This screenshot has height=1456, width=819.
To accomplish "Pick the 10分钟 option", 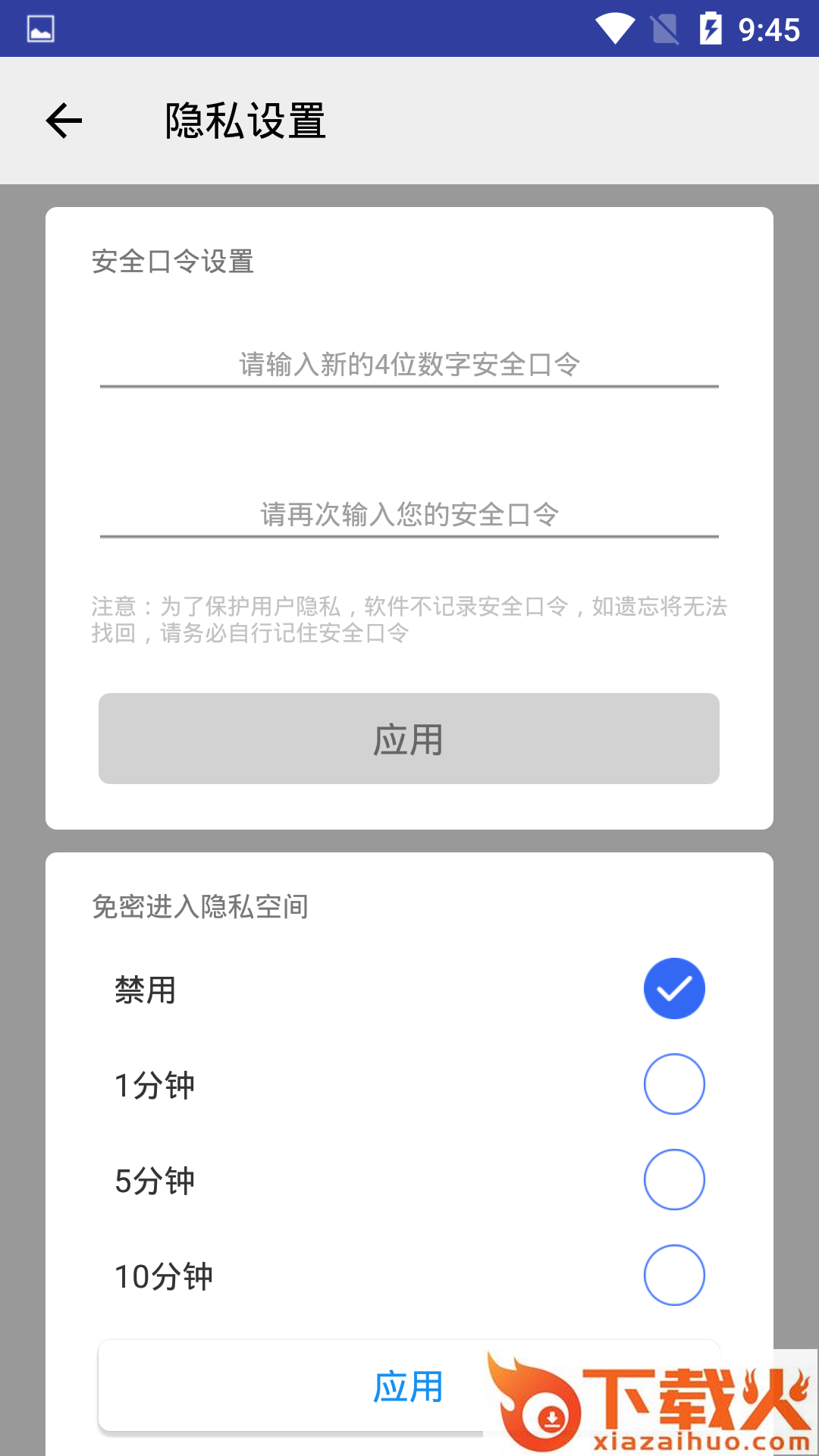I will coord(673,1276).
